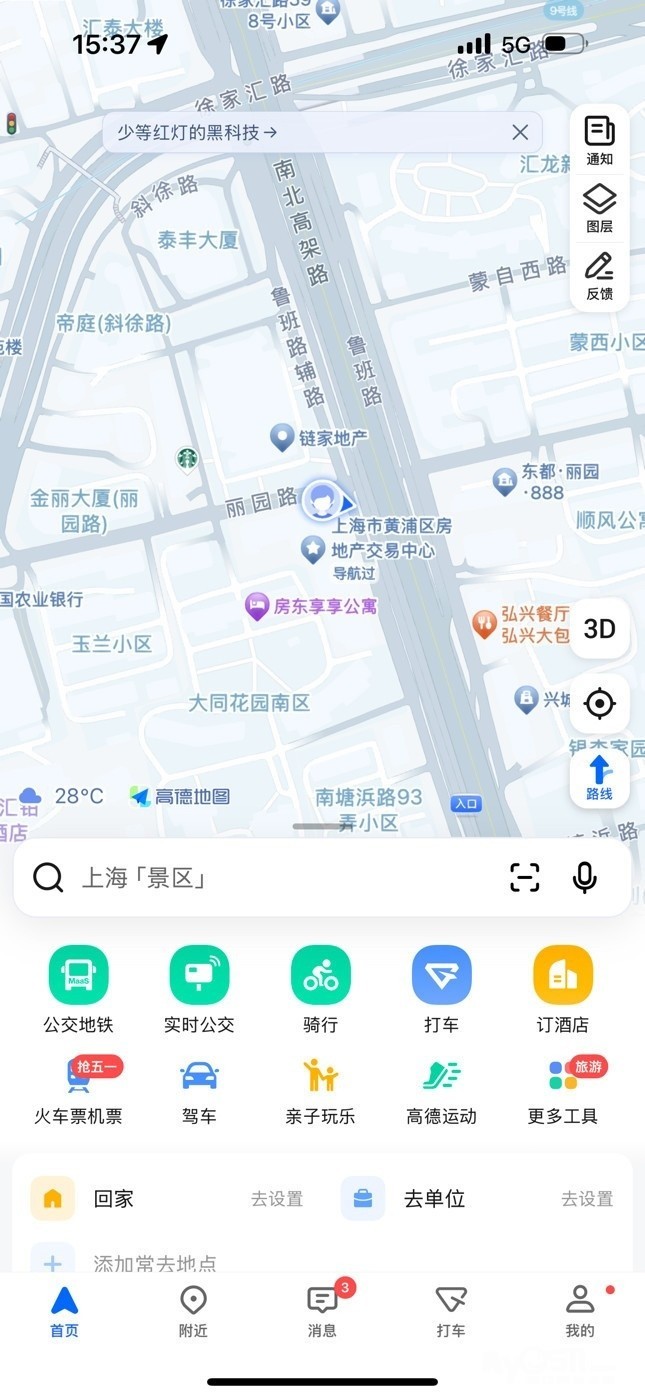This screenshot has height=1398, width=645.
Task: Open the 通知 notifications panel
Action: click(599, 141)
